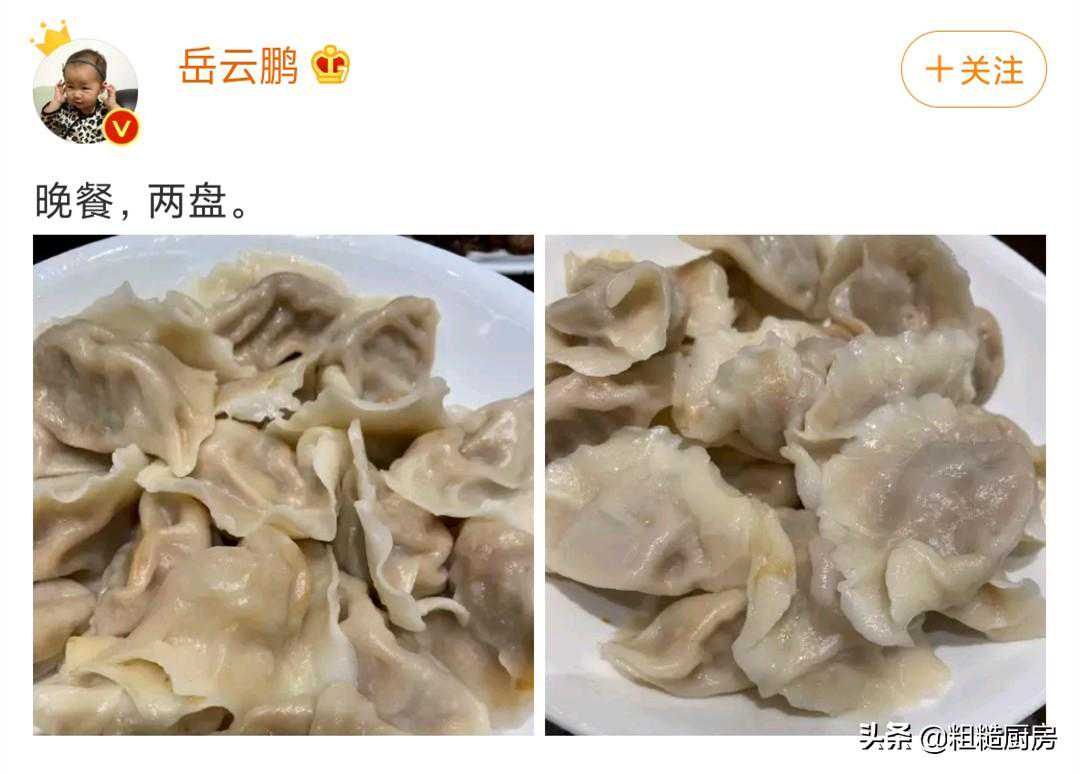Open 岳云鹏's profile avatar
The height and width of the screenshot is (774, 1080).
point(85,91)
